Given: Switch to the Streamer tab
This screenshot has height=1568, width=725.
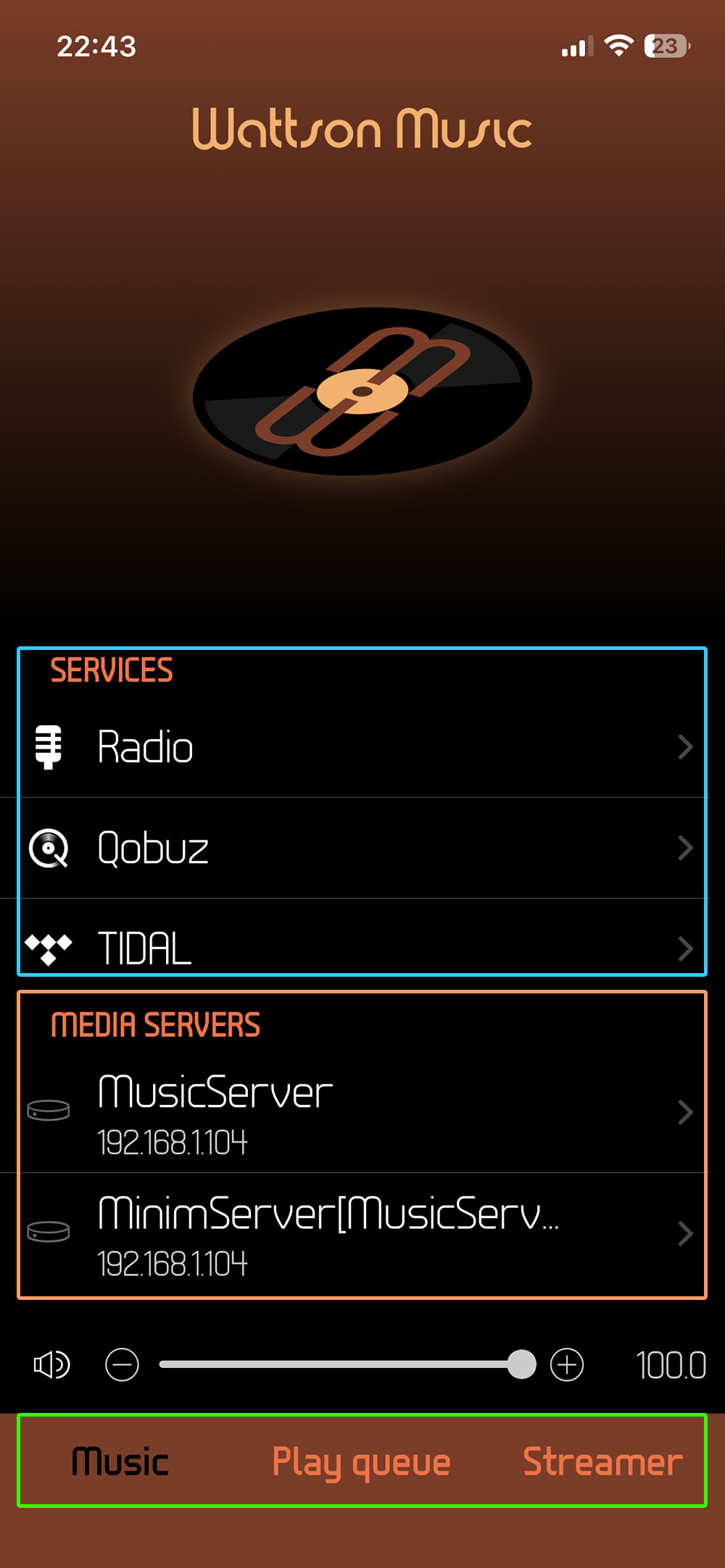Looking at the screenshot, I should coord(602,1461).
